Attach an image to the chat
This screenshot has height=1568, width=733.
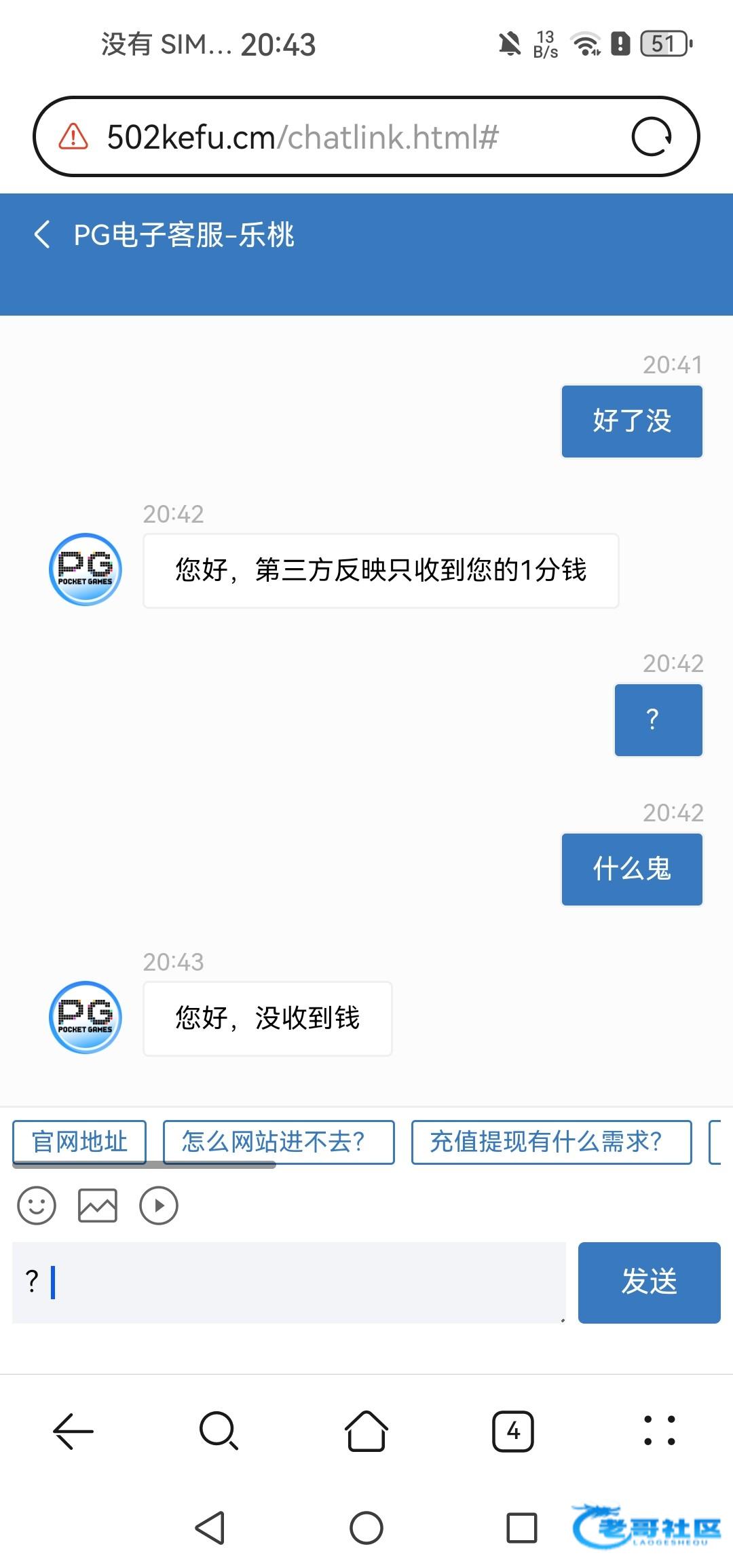tap(98, 1206)
